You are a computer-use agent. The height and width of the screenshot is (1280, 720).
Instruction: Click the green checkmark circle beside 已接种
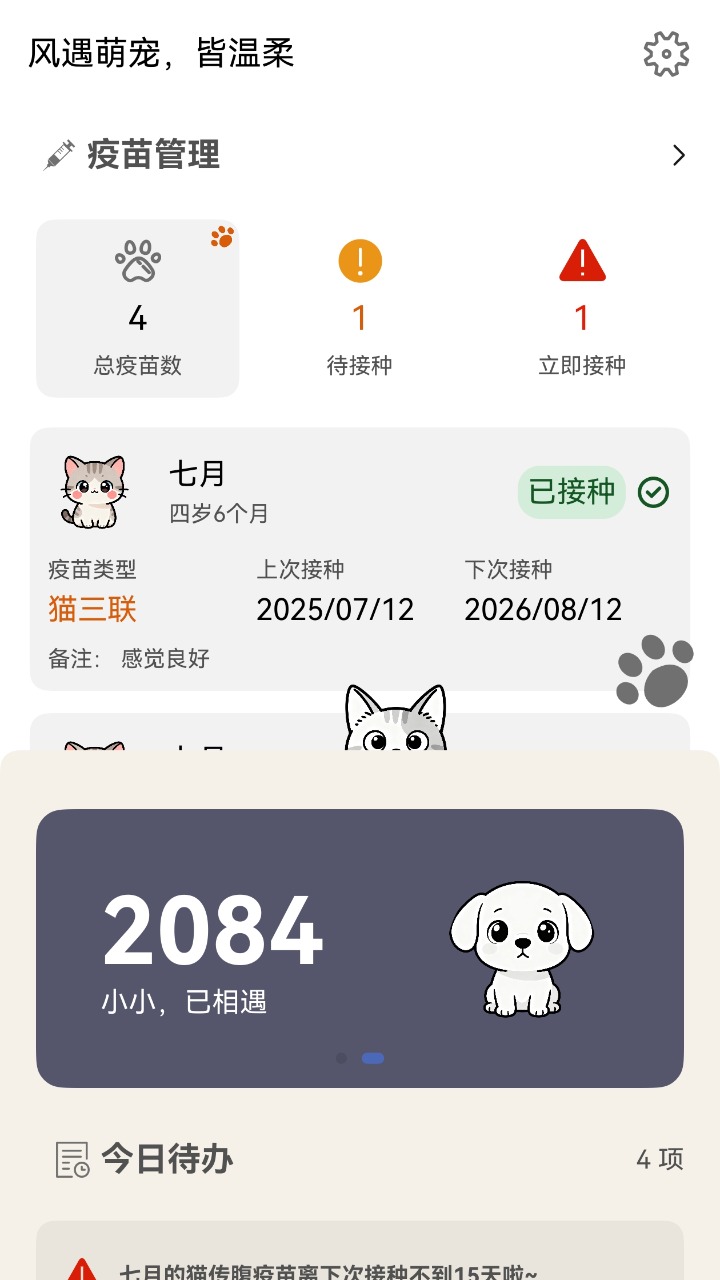click(x=651, y=491)
